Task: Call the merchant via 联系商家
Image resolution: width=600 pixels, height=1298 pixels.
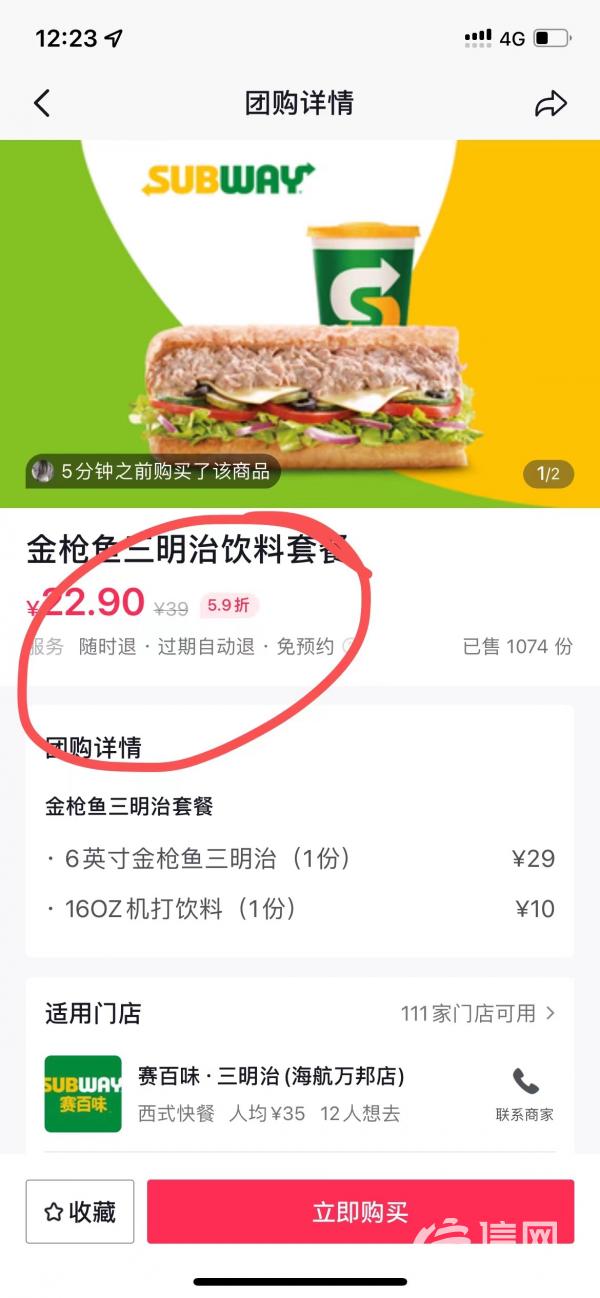Action: tap(525, 1094)
